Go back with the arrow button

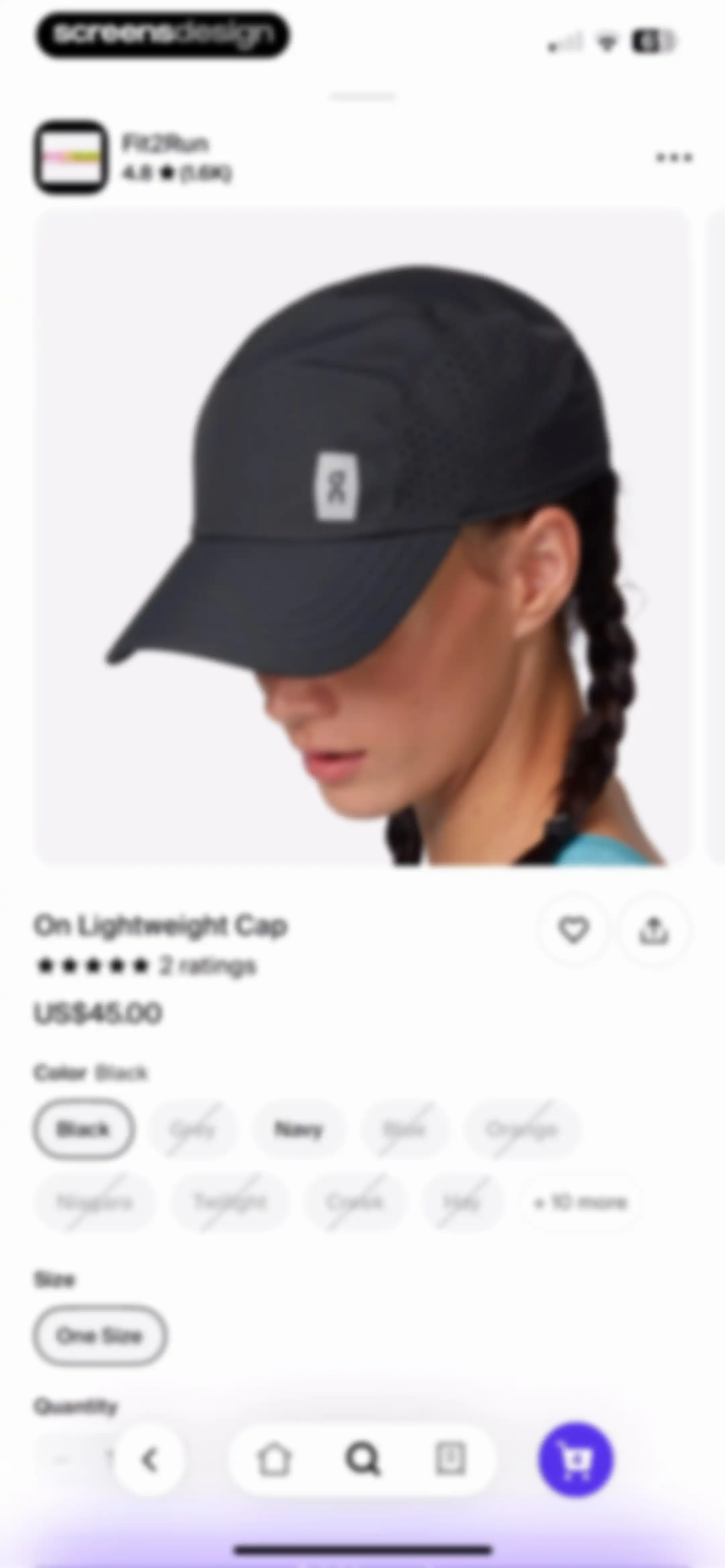click(x=149, y=1459)
